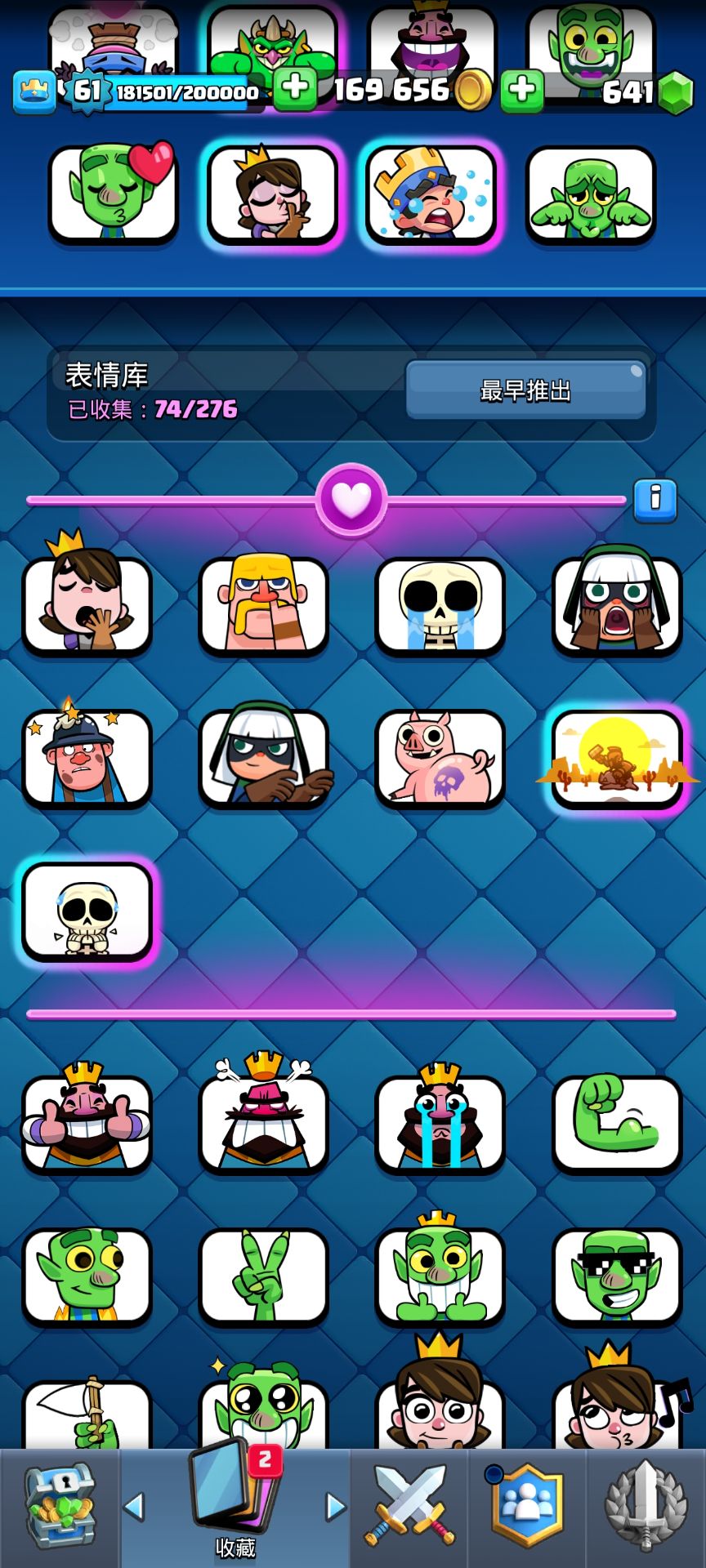Buy more gems with the plus button
The width and height of the screenshot is (706, 1568).
521,89
